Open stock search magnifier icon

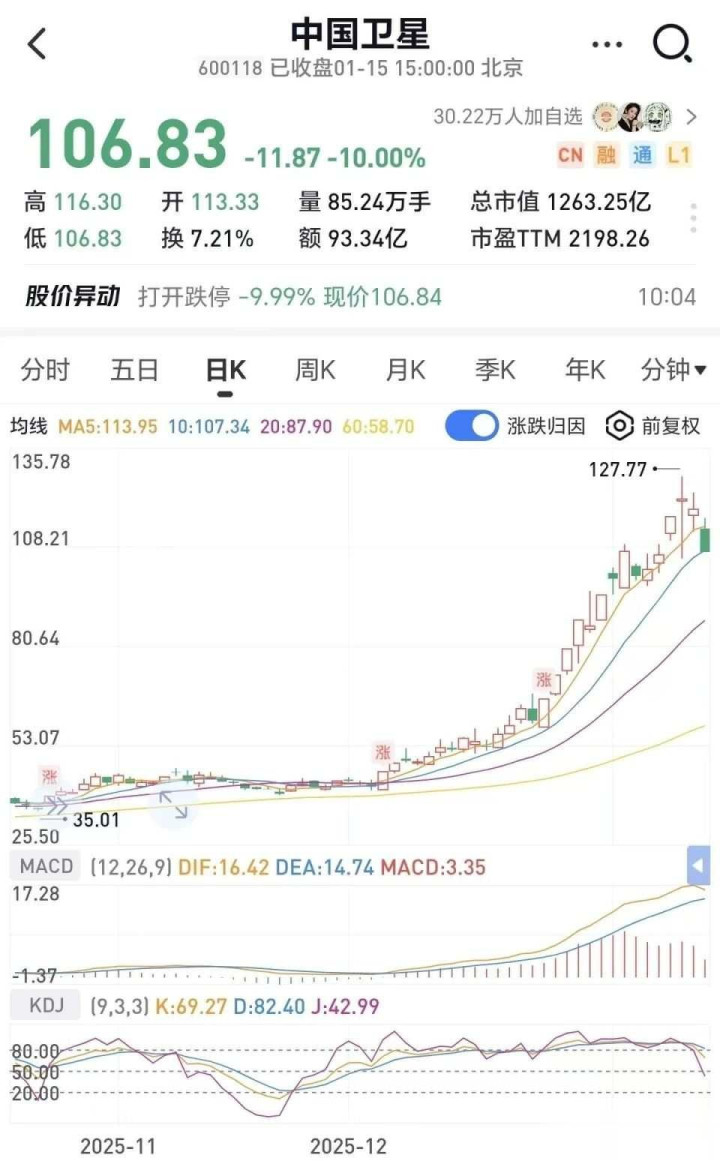tap(672, 43)
